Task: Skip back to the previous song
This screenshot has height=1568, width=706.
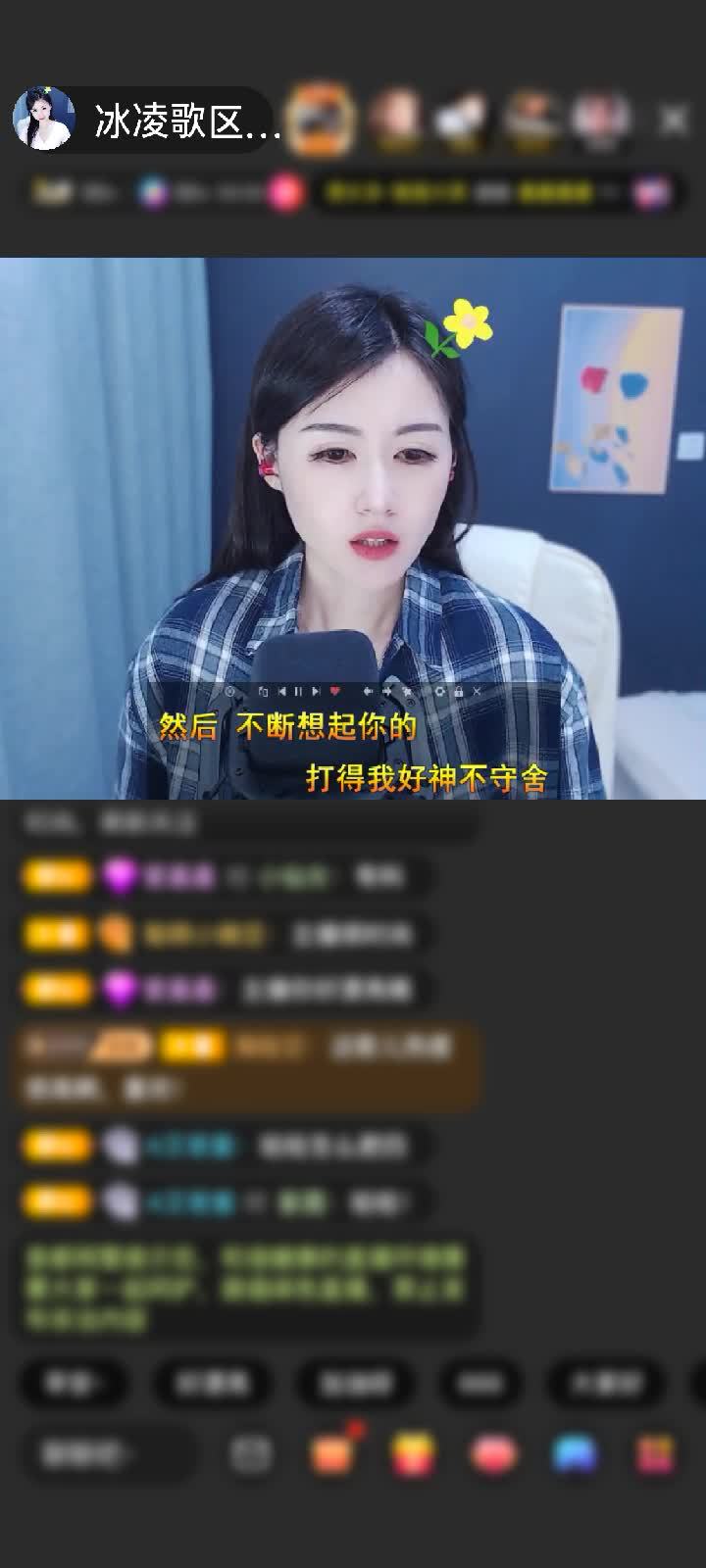Action: 283,691
